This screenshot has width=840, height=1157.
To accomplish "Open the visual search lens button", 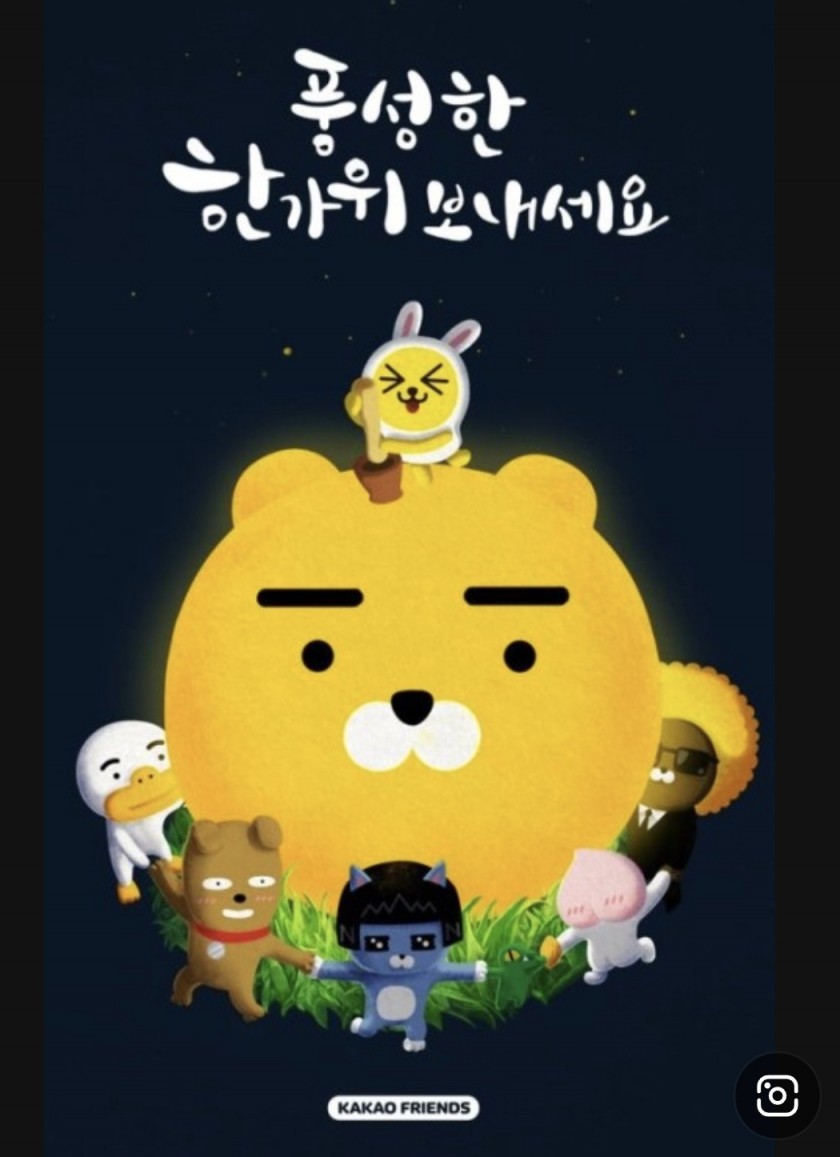I will pos(777,1095).
